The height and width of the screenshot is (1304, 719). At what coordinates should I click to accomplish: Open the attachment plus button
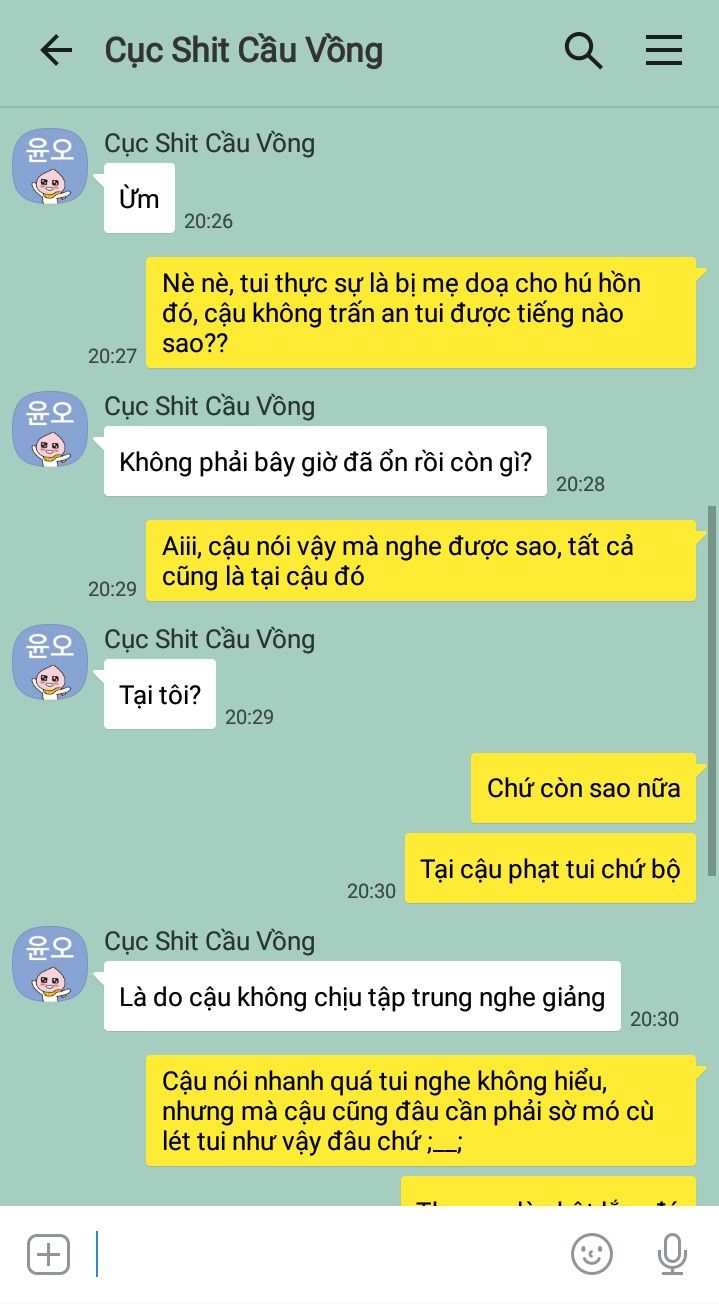48,1254
